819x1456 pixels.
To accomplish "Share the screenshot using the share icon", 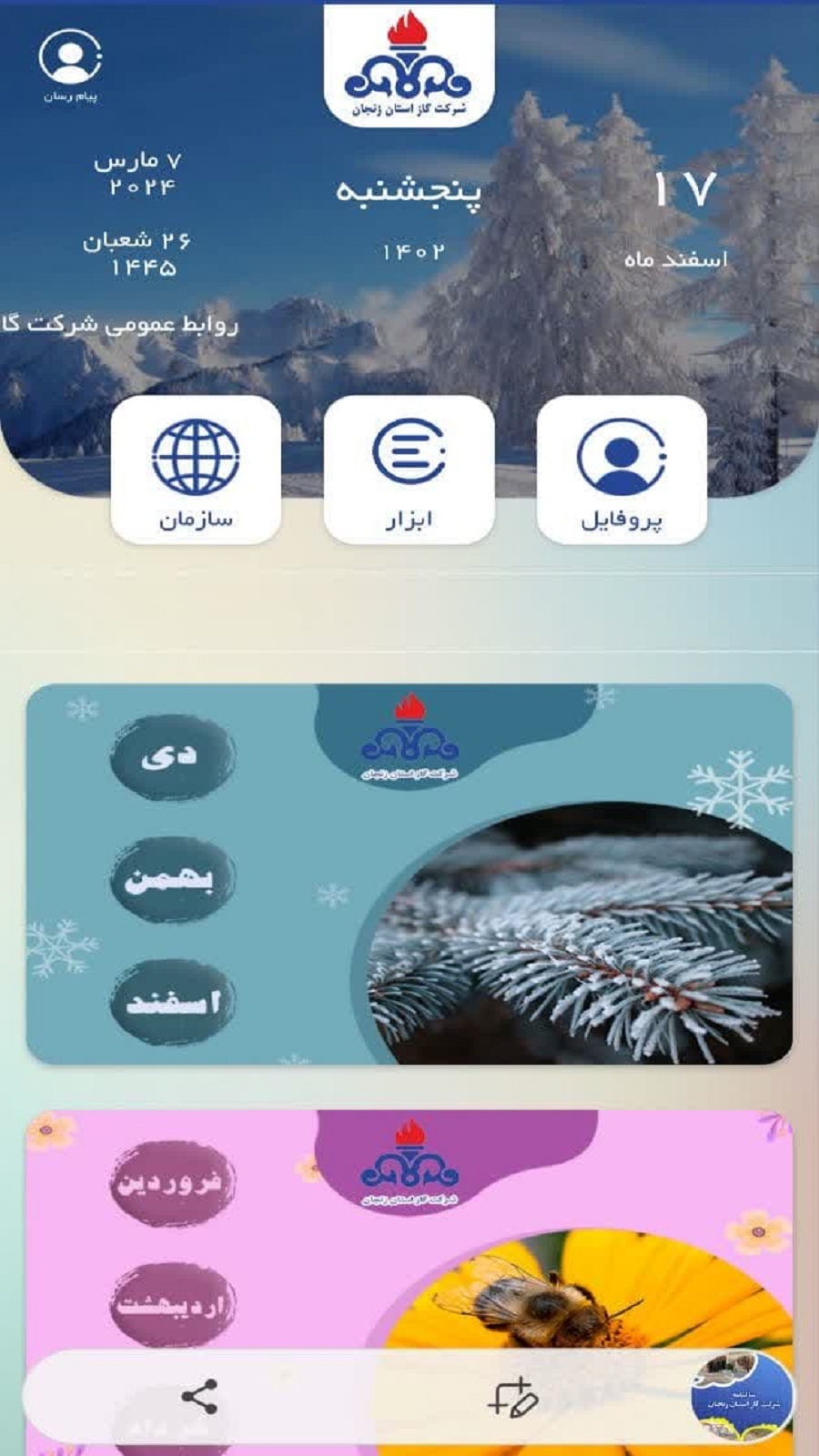I will pyautogui.click(x=199, y=1398).
